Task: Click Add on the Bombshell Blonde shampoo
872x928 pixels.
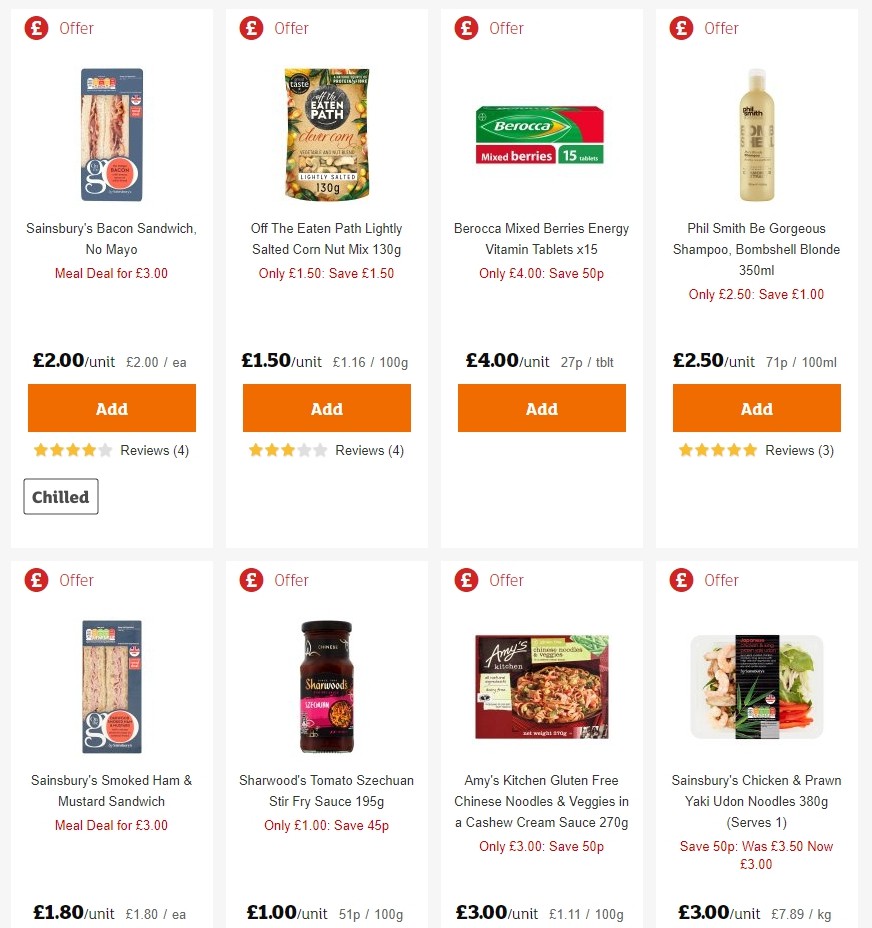Action: click(756, 408)
